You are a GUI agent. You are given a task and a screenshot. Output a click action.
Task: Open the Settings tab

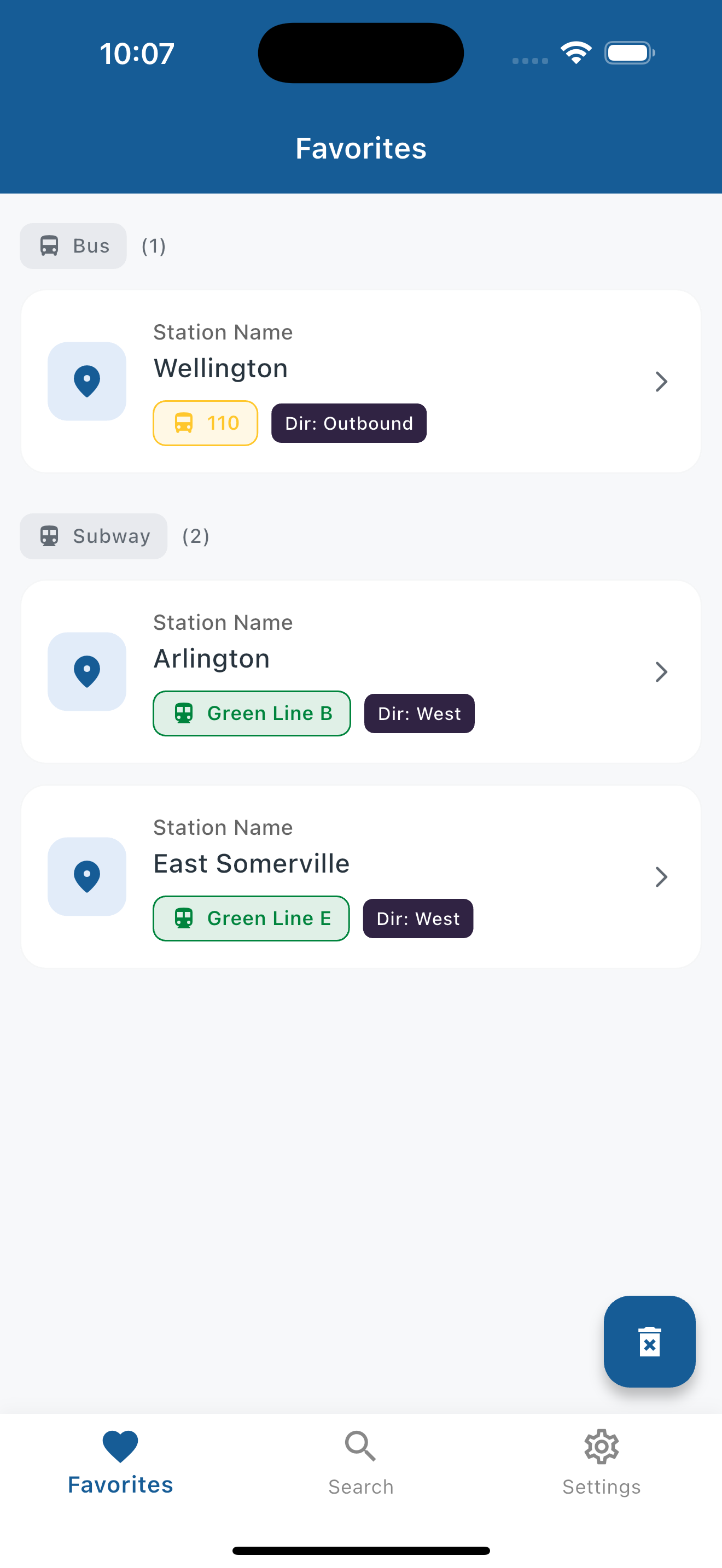click(x=602, y=1461)
